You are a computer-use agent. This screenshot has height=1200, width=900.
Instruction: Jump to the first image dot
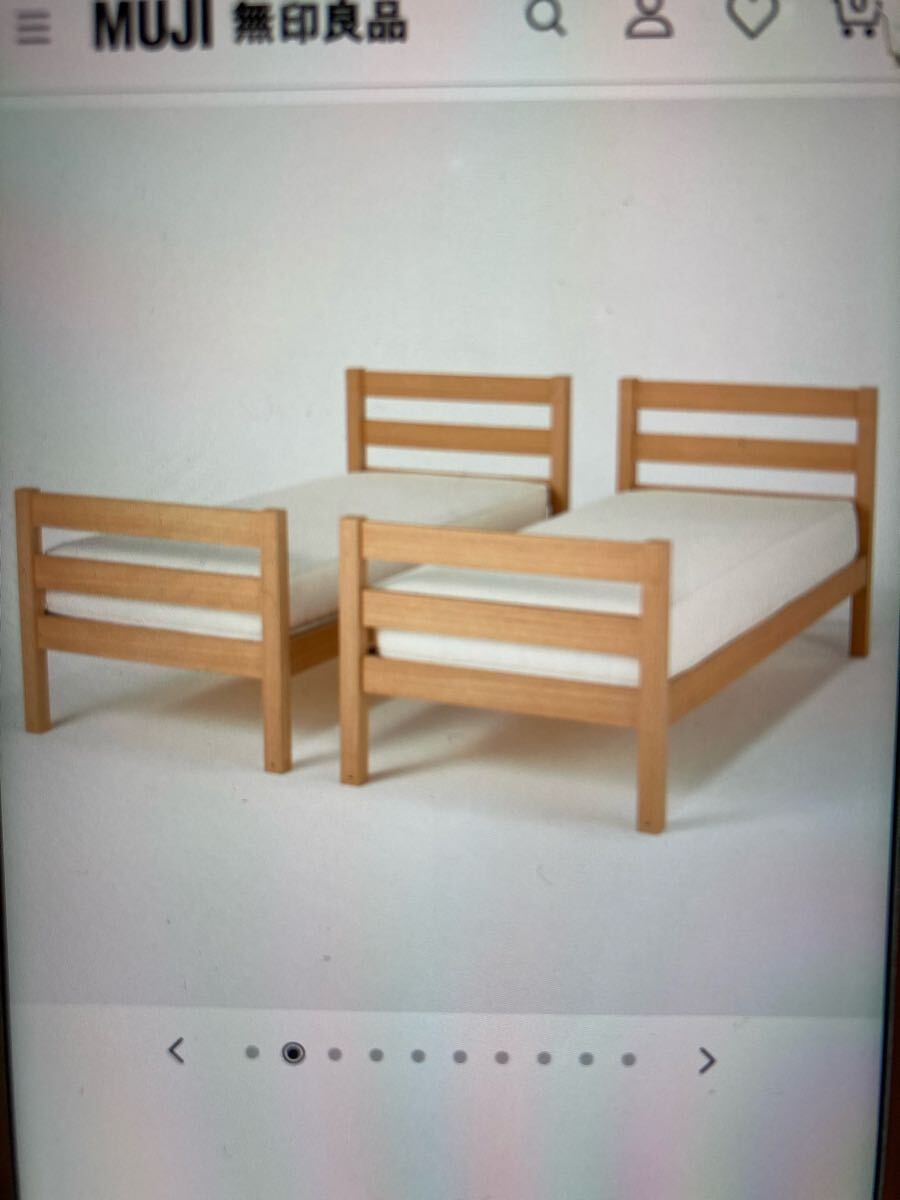click(252, 1052)
